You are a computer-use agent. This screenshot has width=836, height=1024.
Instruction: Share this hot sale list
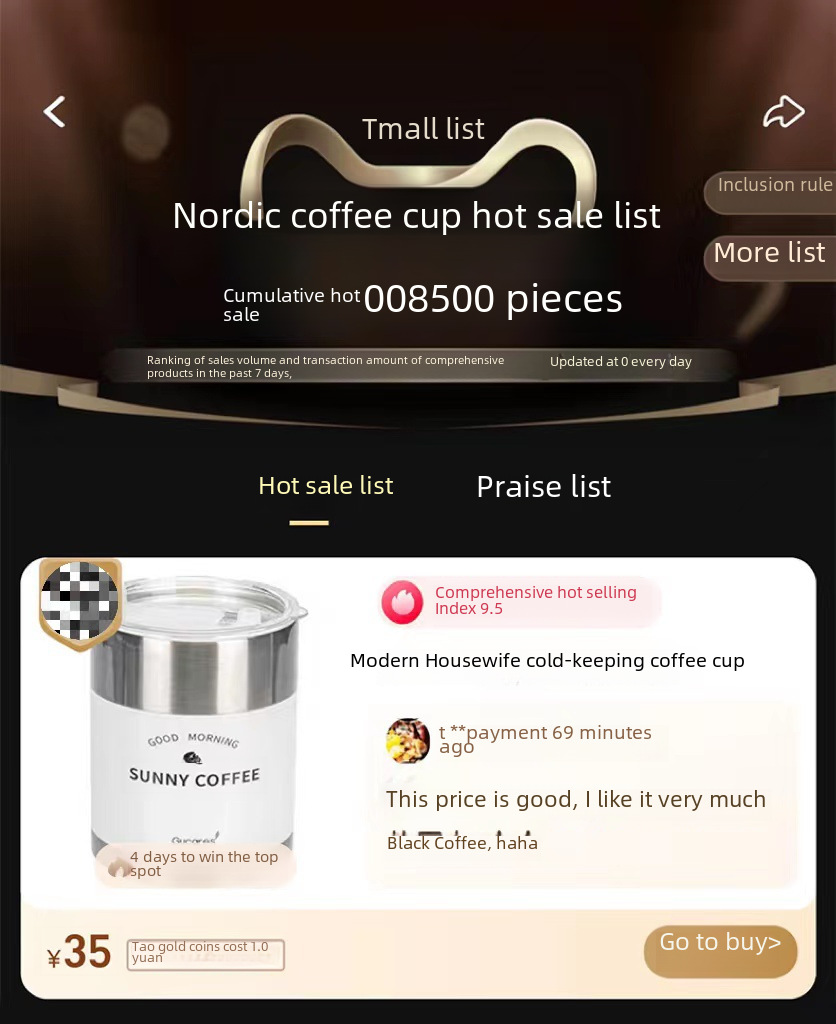click(x=783, y=112)
